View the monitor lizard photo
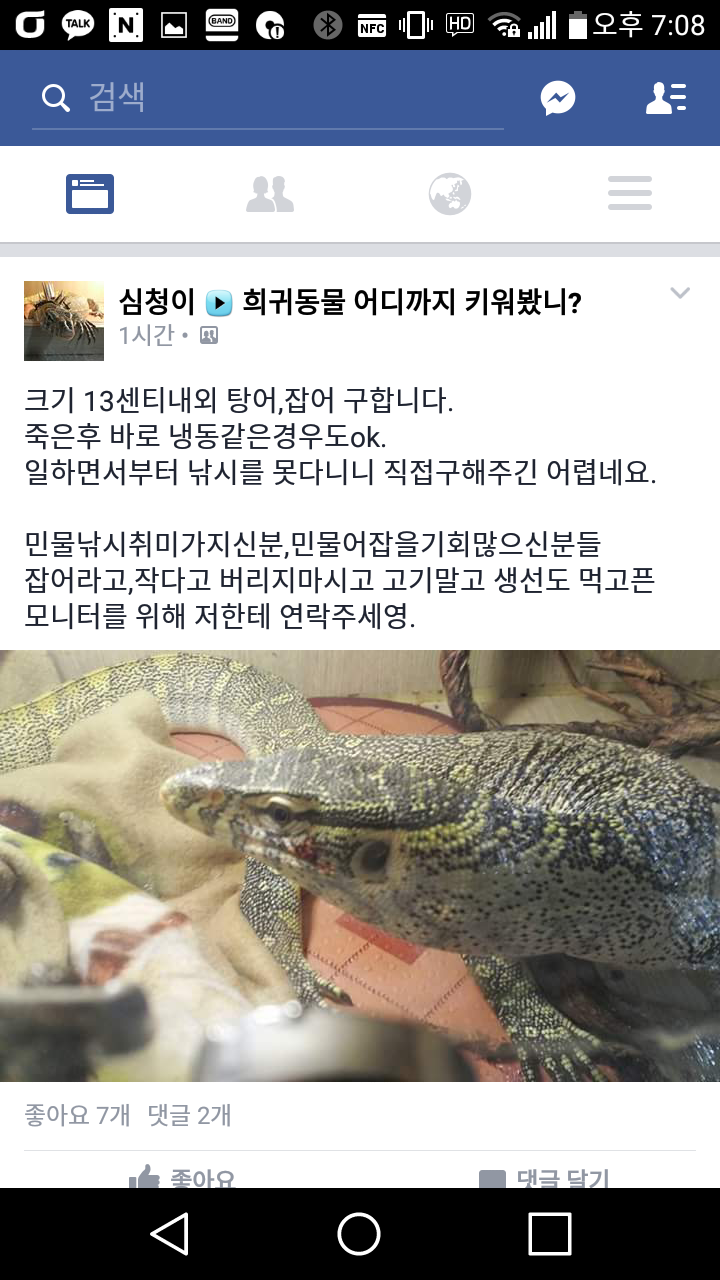The width and height of the screenshot is (720, 1280). [360, 865]
